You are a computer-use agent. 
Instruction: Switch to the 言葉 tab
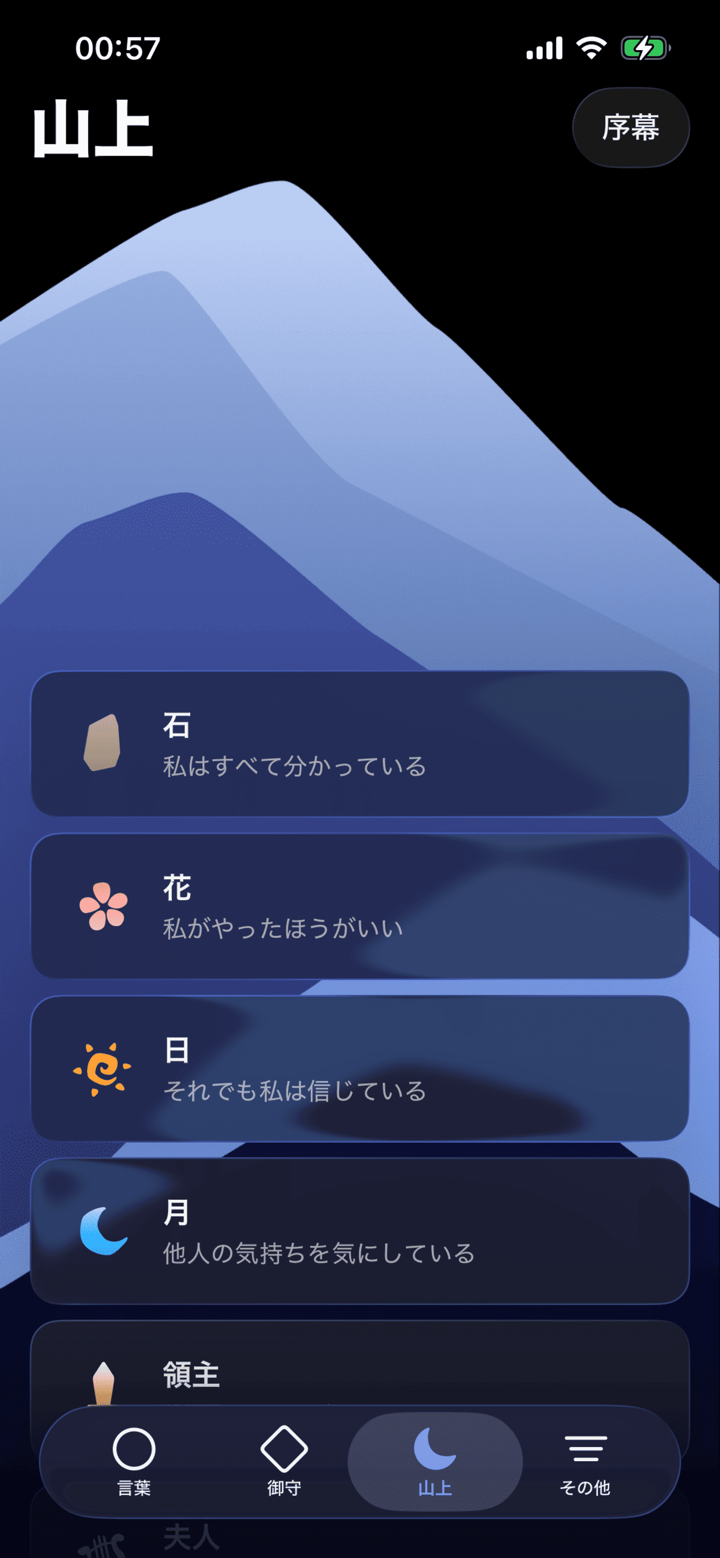(x=134, y=1460)
